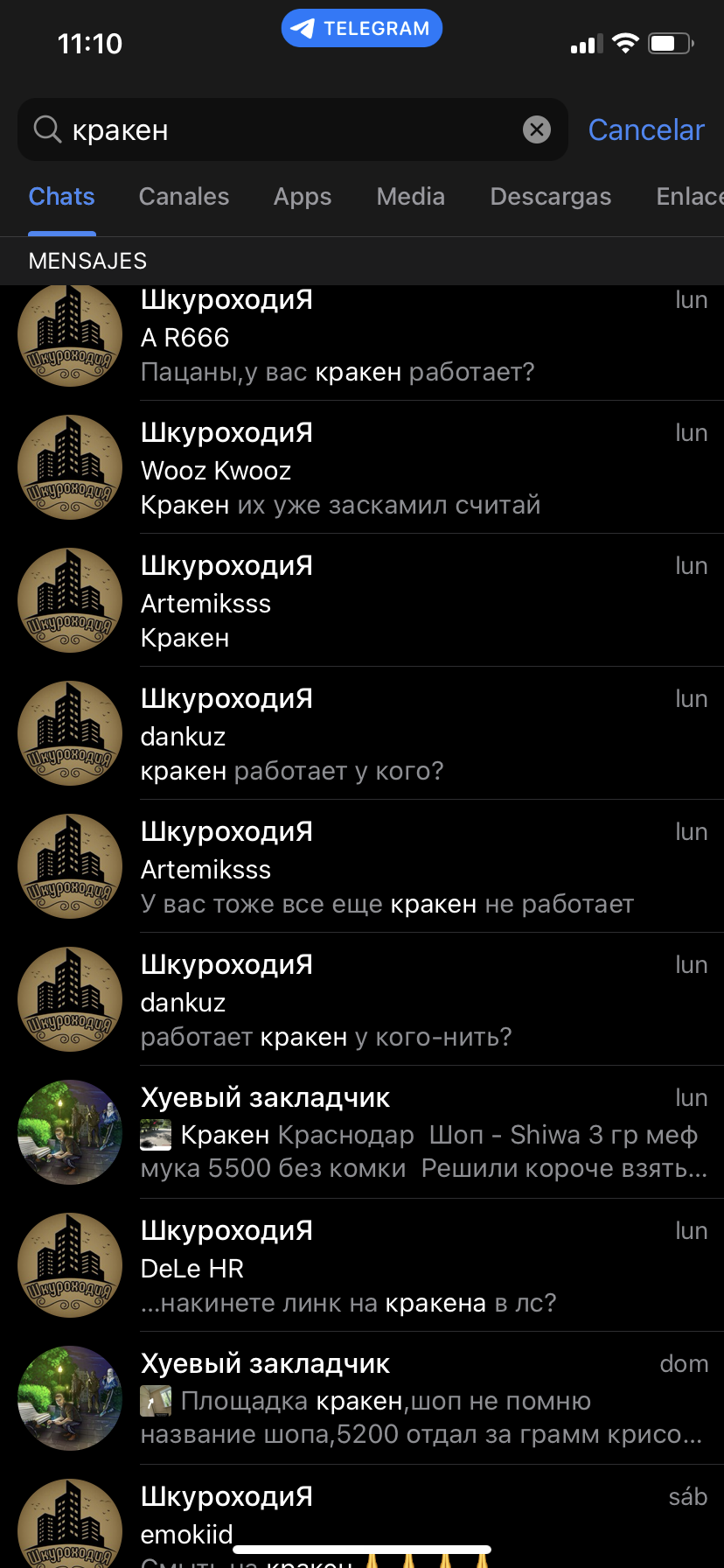Open the DeLe HR message result

(362, 1265)
